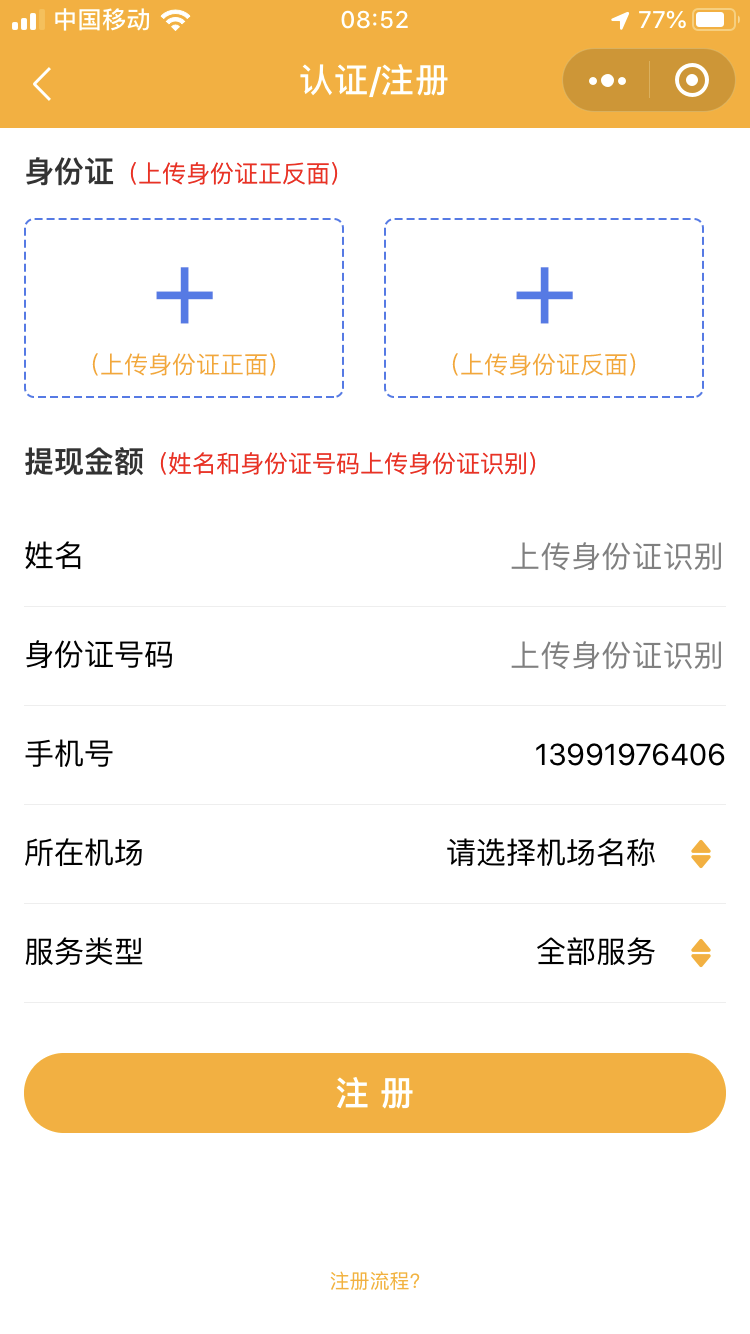Image resolution: width=750 pixels, height=1334 pixels.
Task: Submit with the 注册 button
Action: click(375, 1093)
